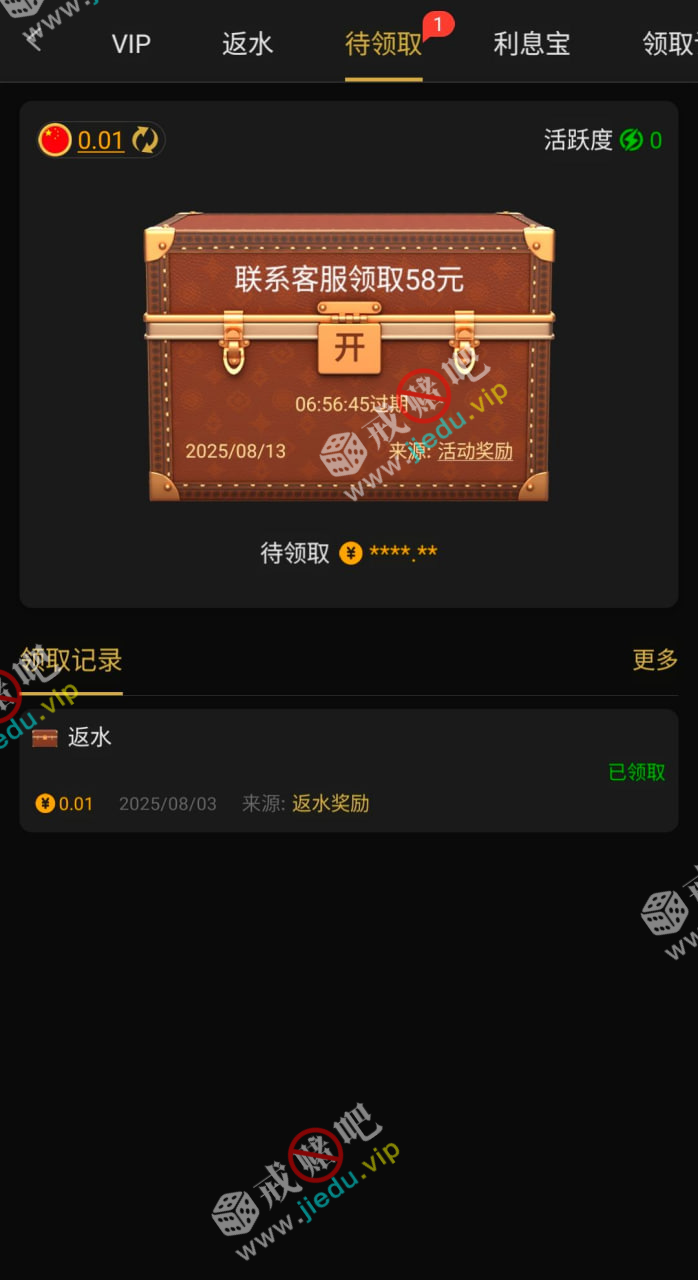Select the 待领取 tab

(x=383, y=44)
